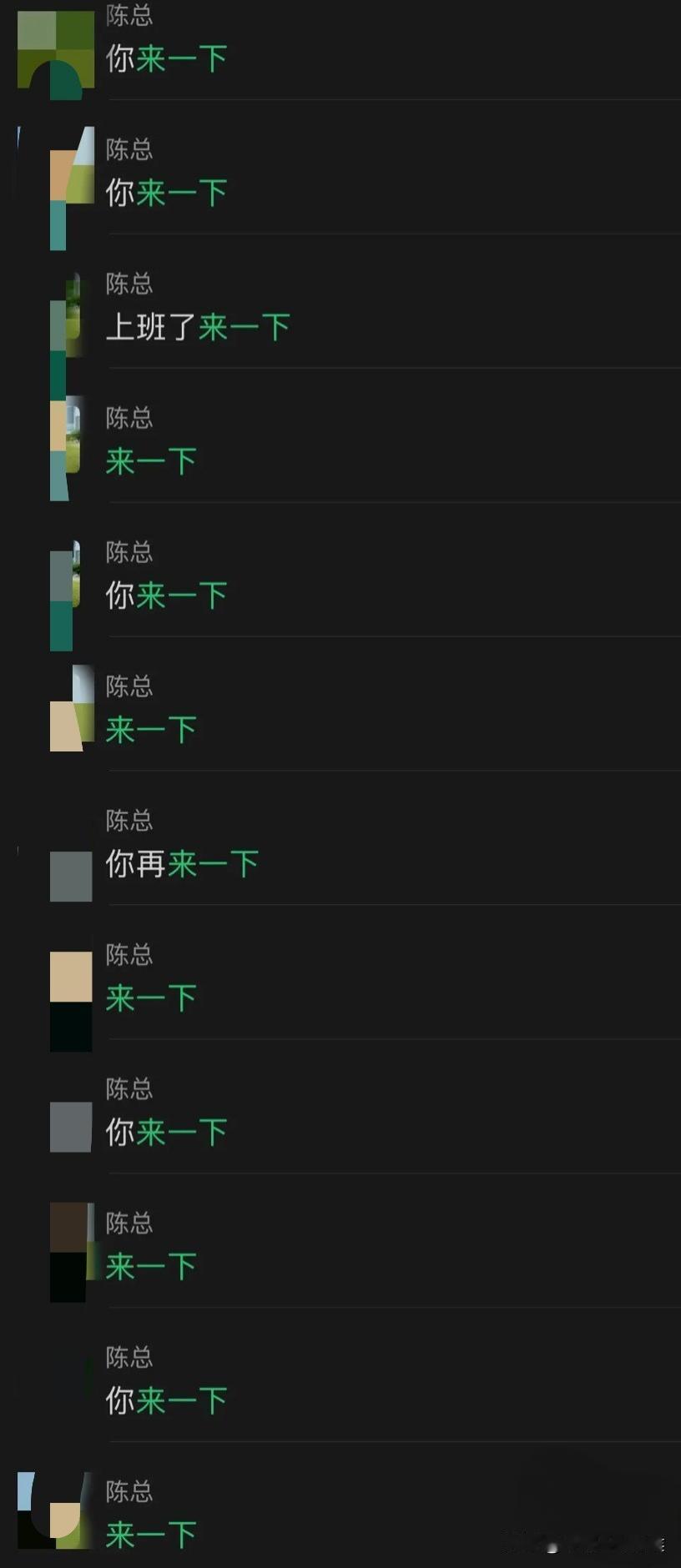The image size is (681, 1568).
Task: Select the 陈总 label above 你再来一下
Action: (x=127, y=822)
